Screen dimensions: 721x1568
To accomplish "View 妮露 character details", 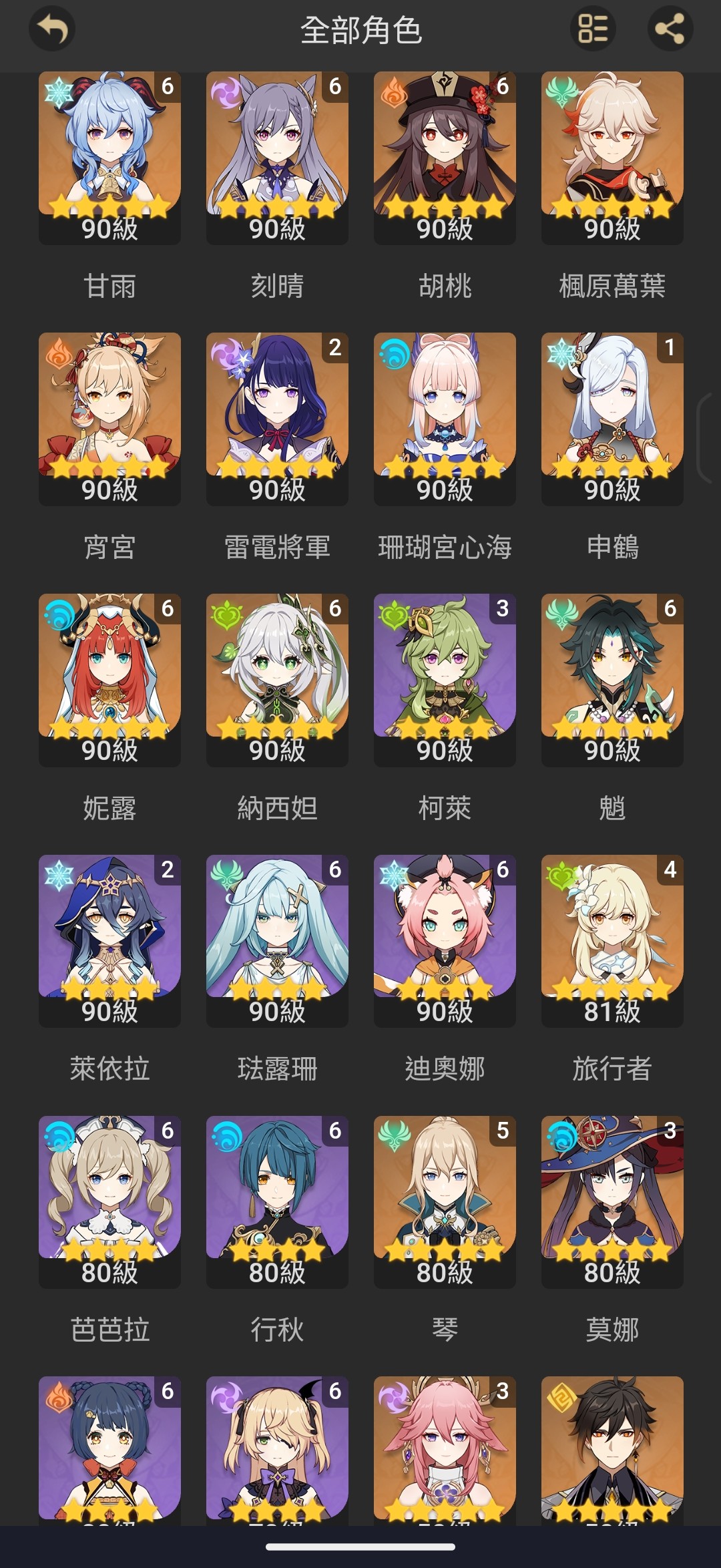I will (x=109, y=680).
